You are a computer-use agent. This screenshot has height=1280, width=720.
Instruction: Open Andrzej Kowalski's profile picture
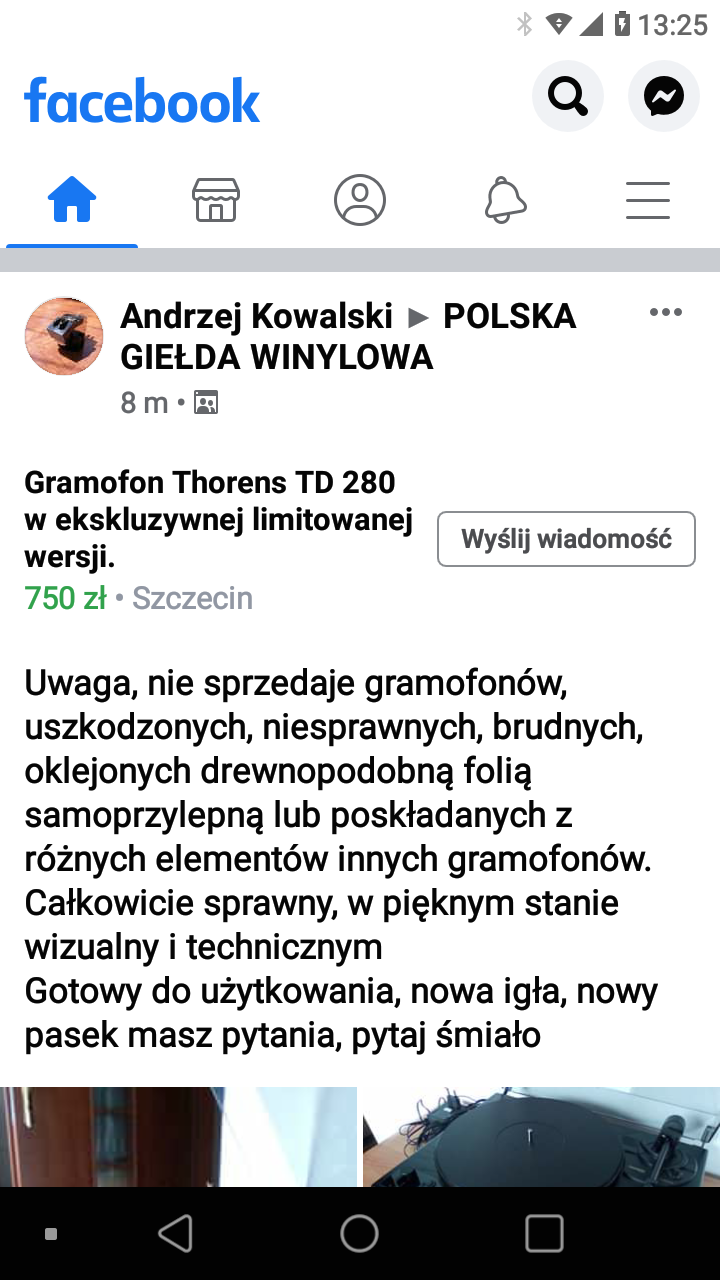tap(64, 336)
